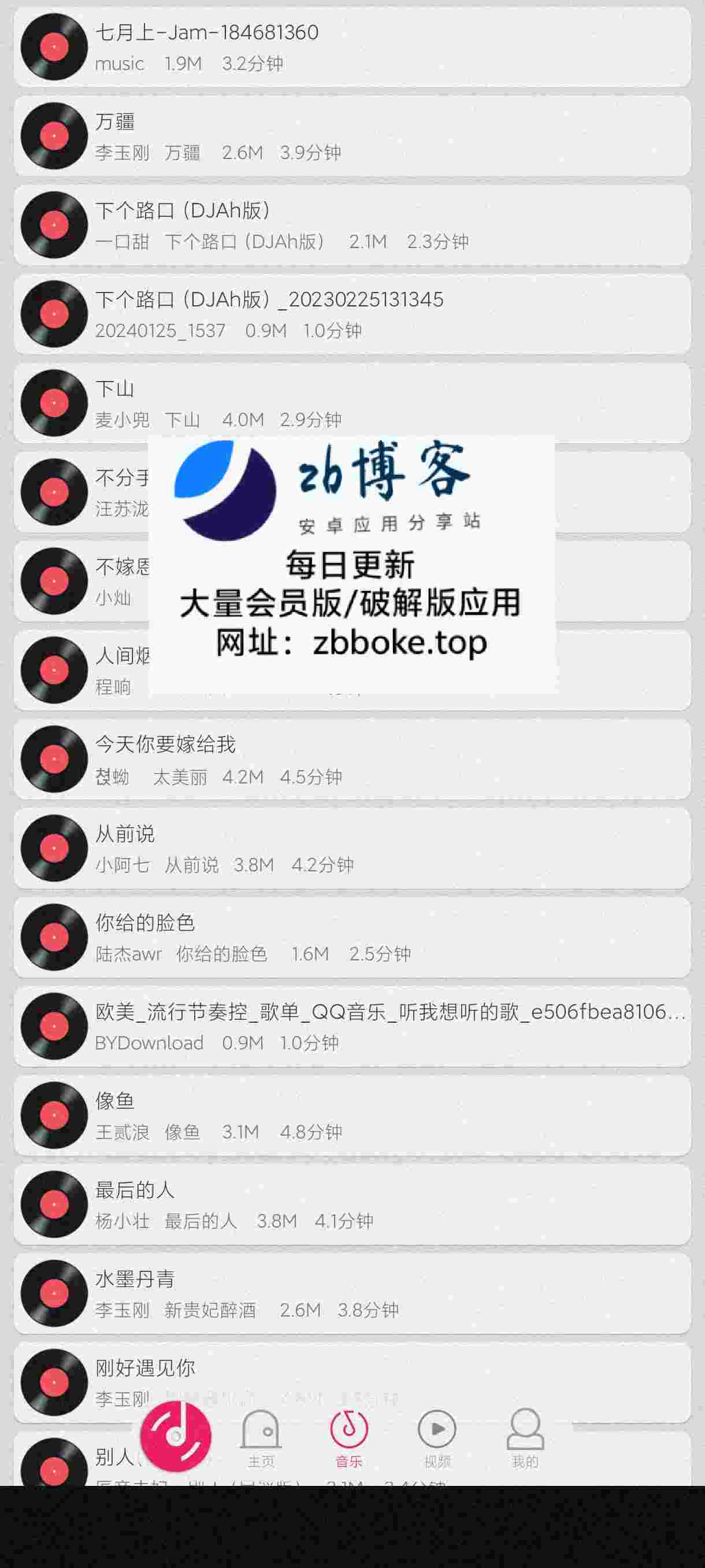The width and height of the screenshot is (705, 1568).
Task: Play the song 七月上-Jam-184681360
Action: (x=351, y=47)
